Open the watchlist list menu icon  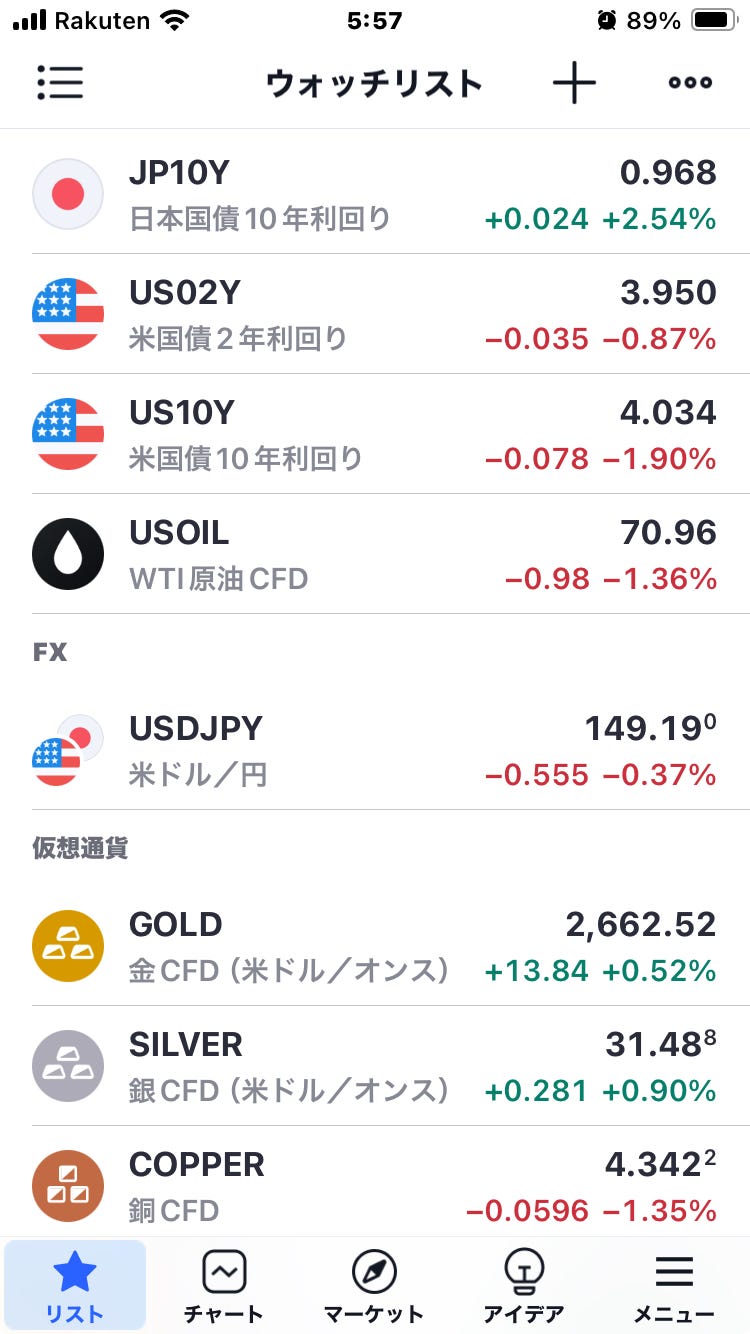coord(60,83)
